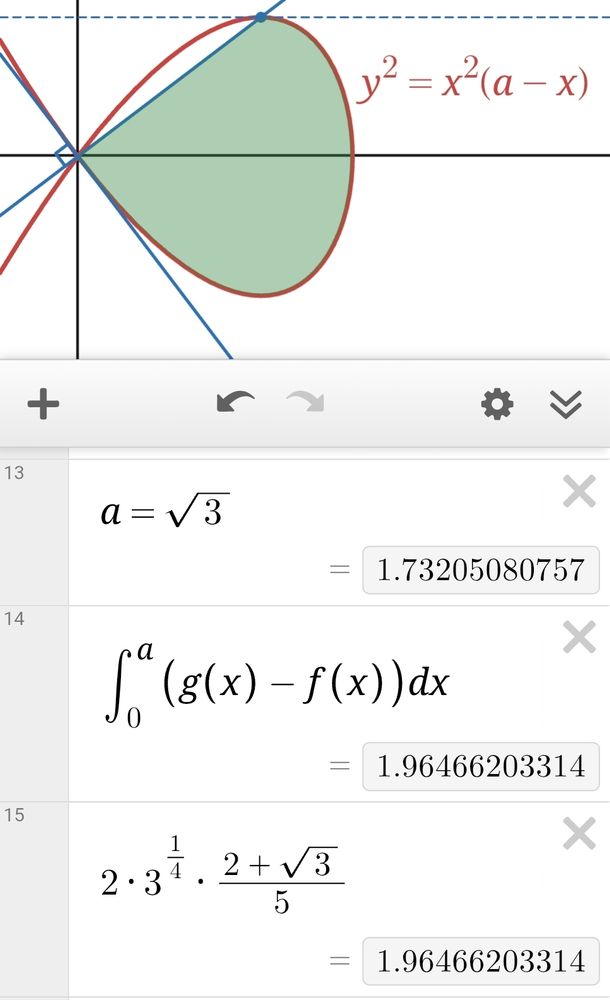Edit the a = √3 expression
610x1000 pixels.
[x=165, y=511]
